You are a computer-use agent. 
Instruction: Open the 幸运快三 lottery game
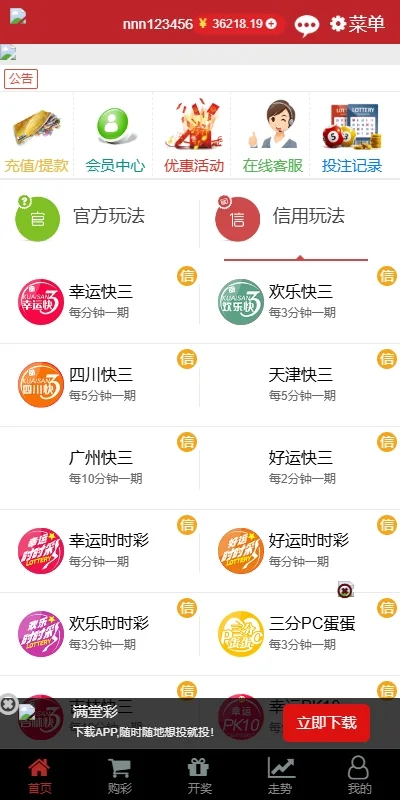(100, 302)
